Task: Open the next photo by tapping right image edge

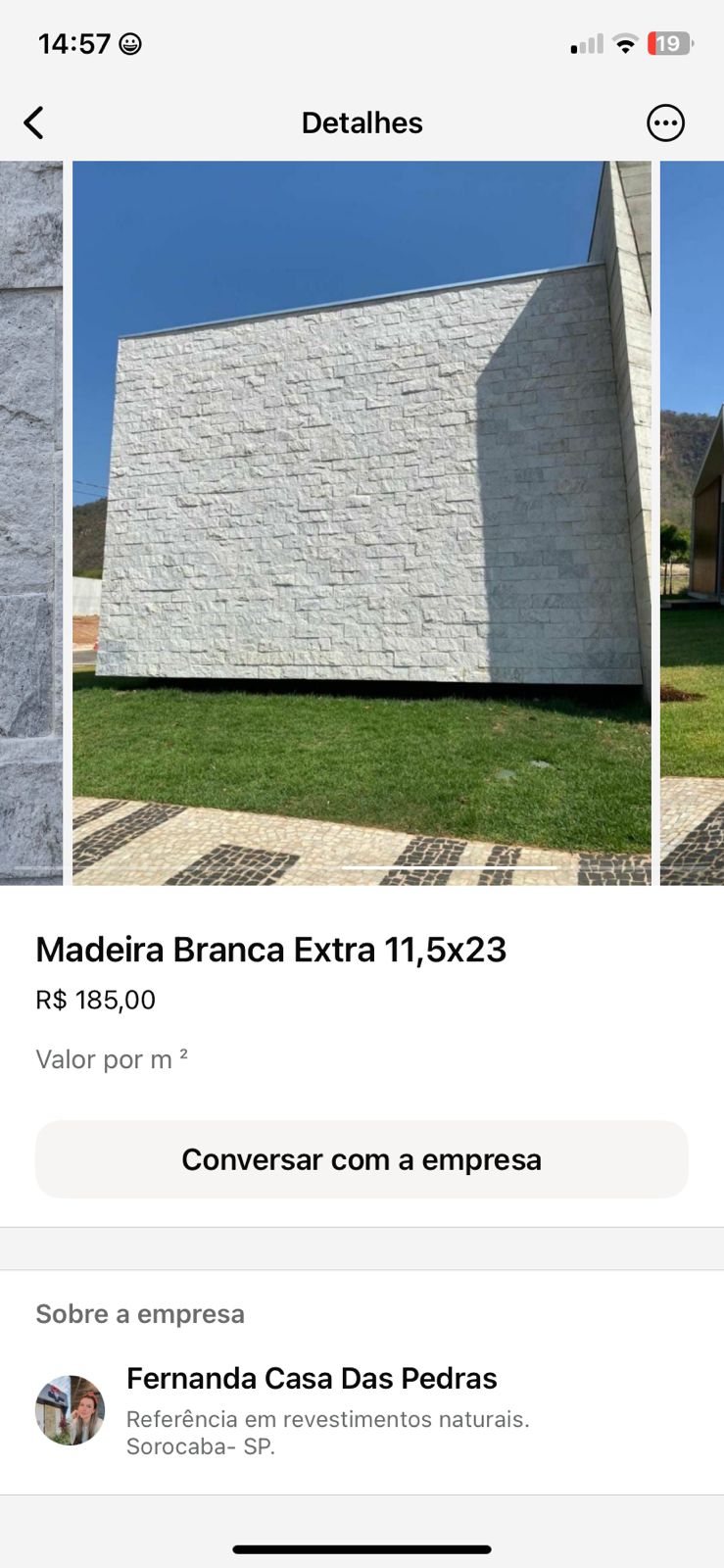Action: click(x=692, y=519)
